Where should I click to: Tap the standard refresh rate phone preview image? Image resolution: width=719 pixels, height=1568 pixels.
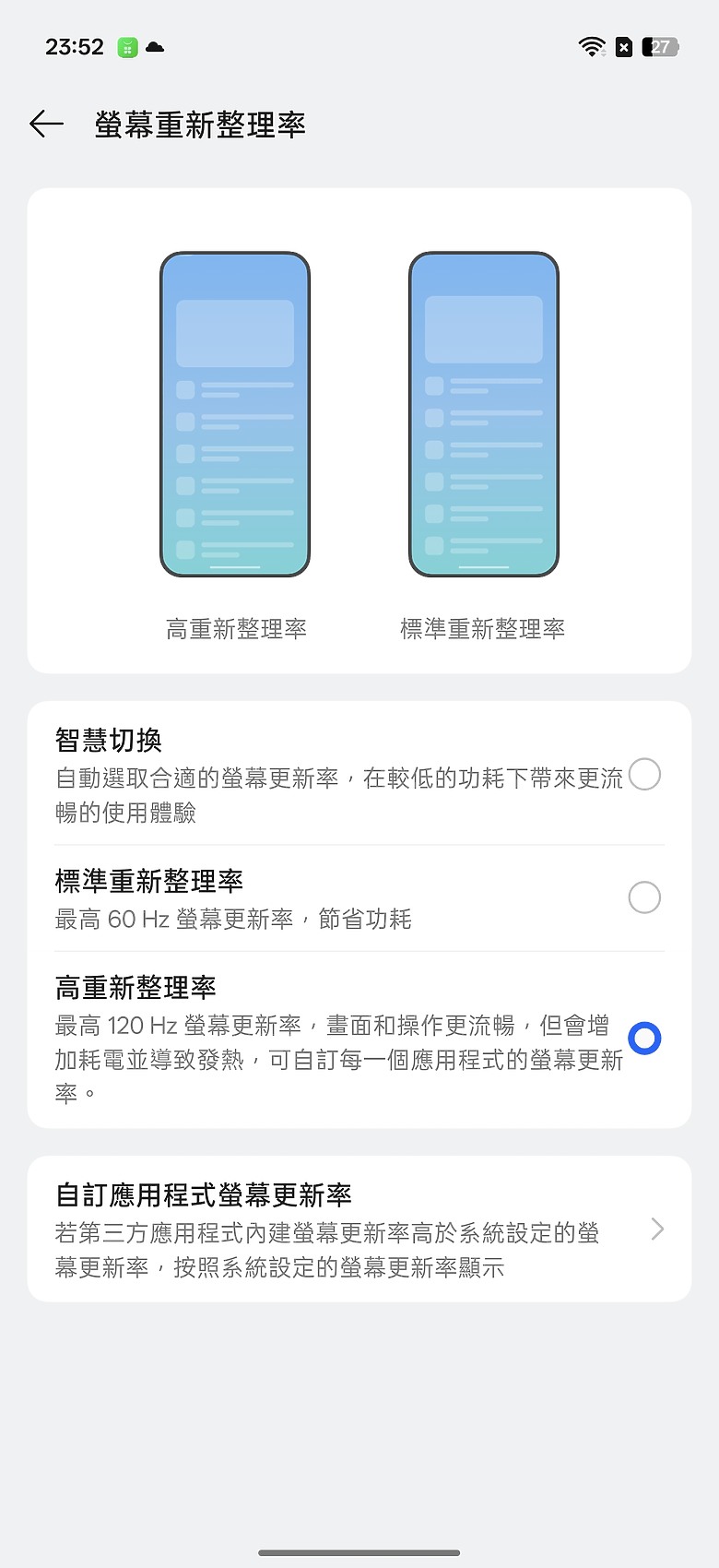pyautogui.click(x=483, y=414)
